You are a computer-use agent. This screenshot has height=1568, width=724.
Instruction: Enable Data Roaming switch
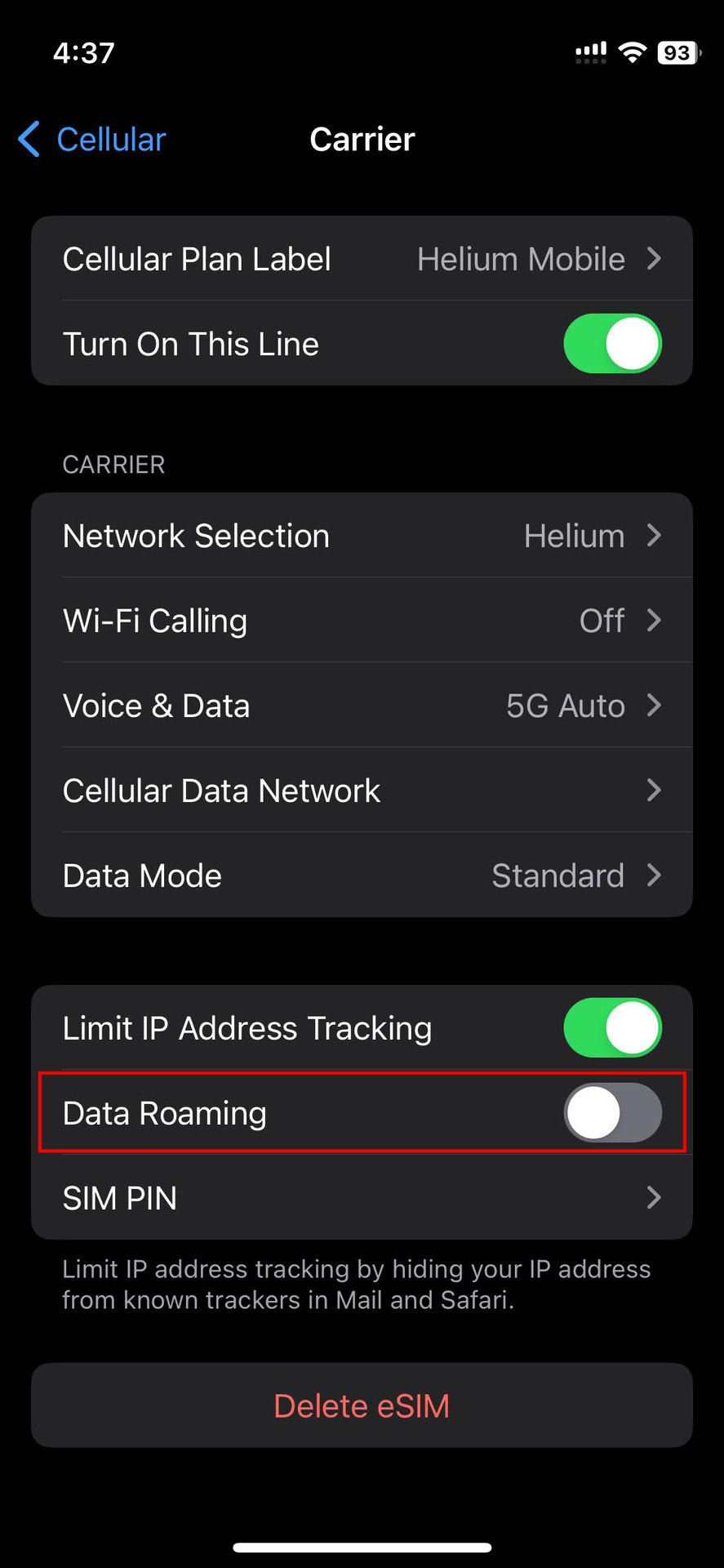612,1113
